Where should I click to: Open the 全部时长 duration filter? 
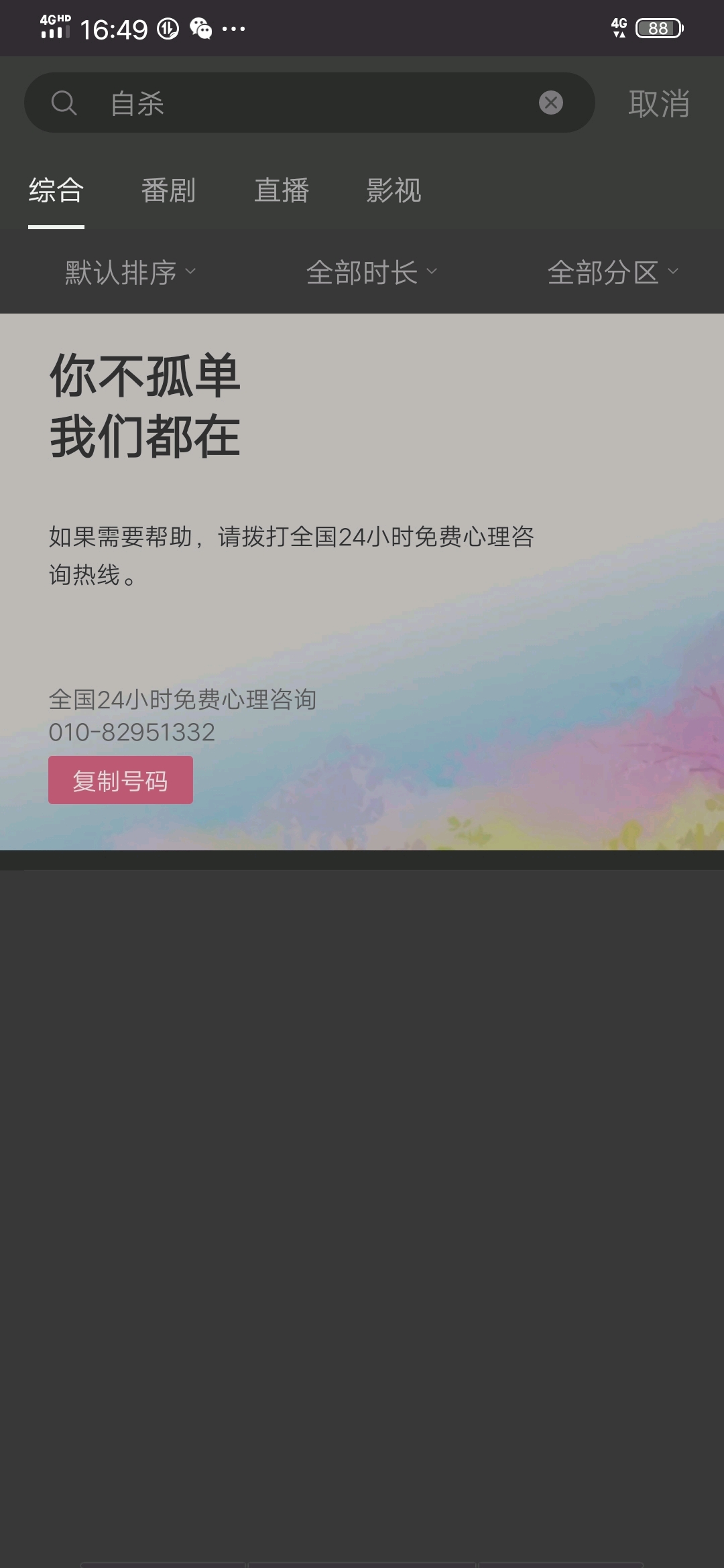pyautogui.click(x=371, y=273)
